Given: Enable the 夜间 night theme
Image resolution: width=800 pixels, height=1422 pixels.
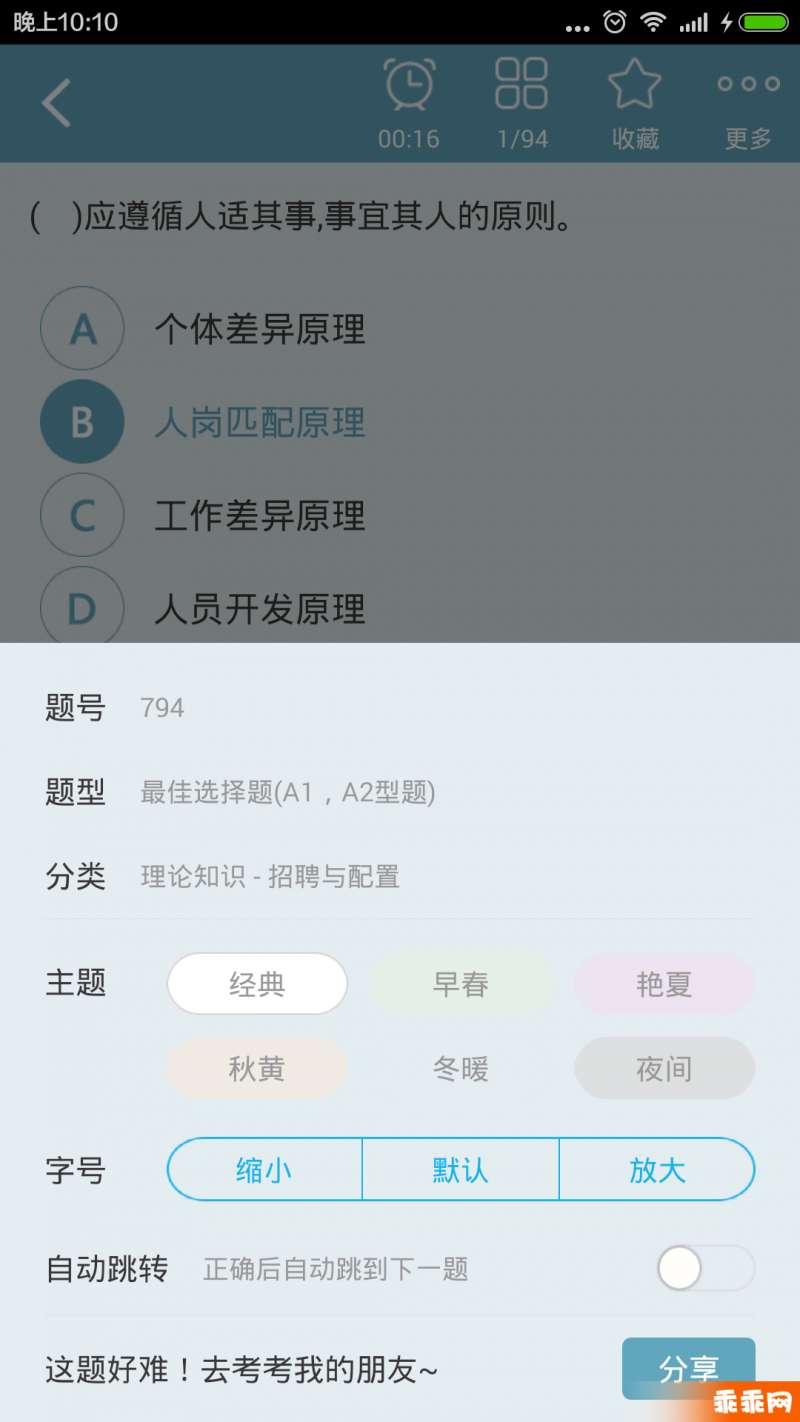Looking at the screenshot, I should 664,1069.
